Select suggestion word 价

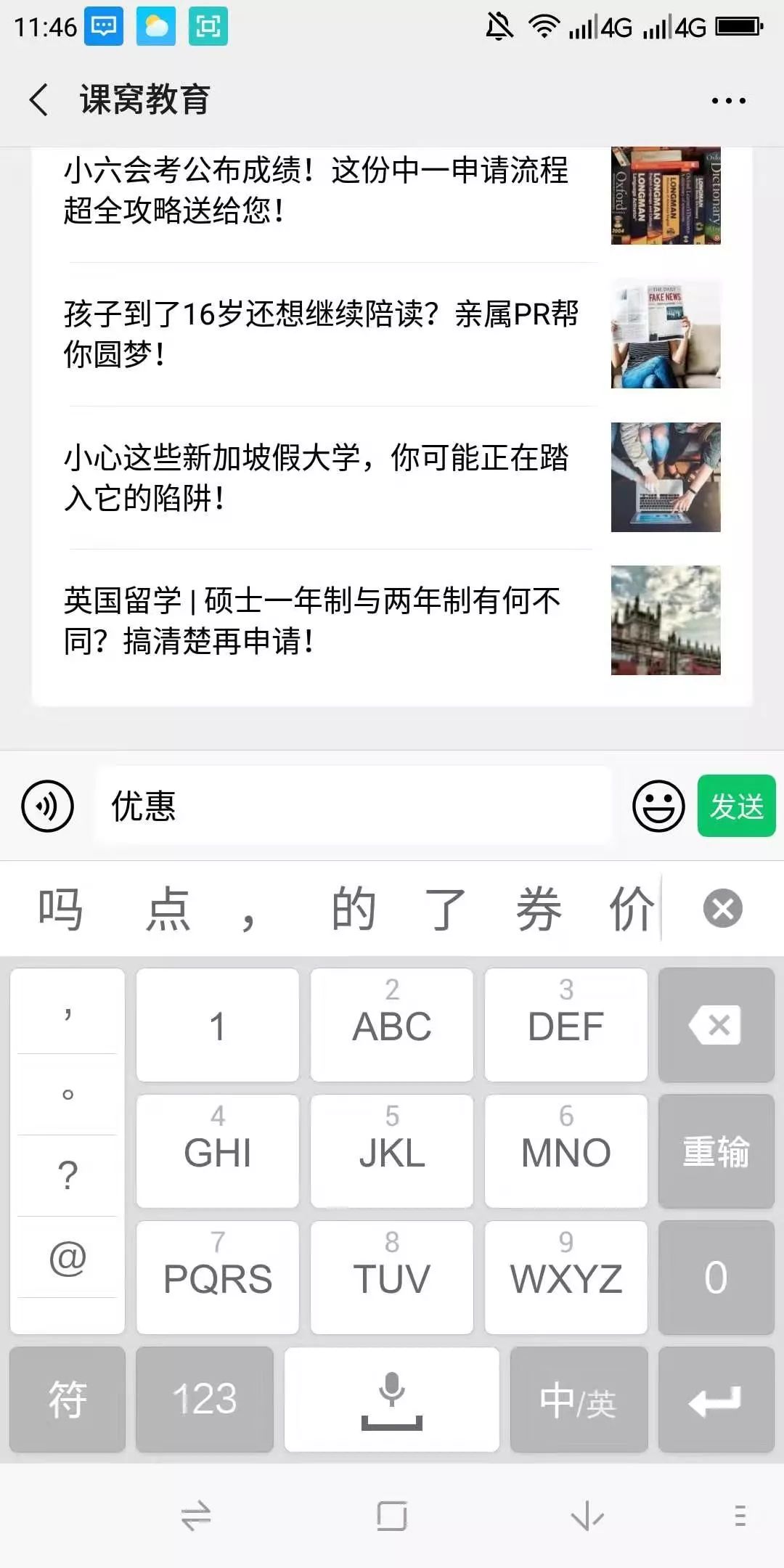click(x=630, y=909)
